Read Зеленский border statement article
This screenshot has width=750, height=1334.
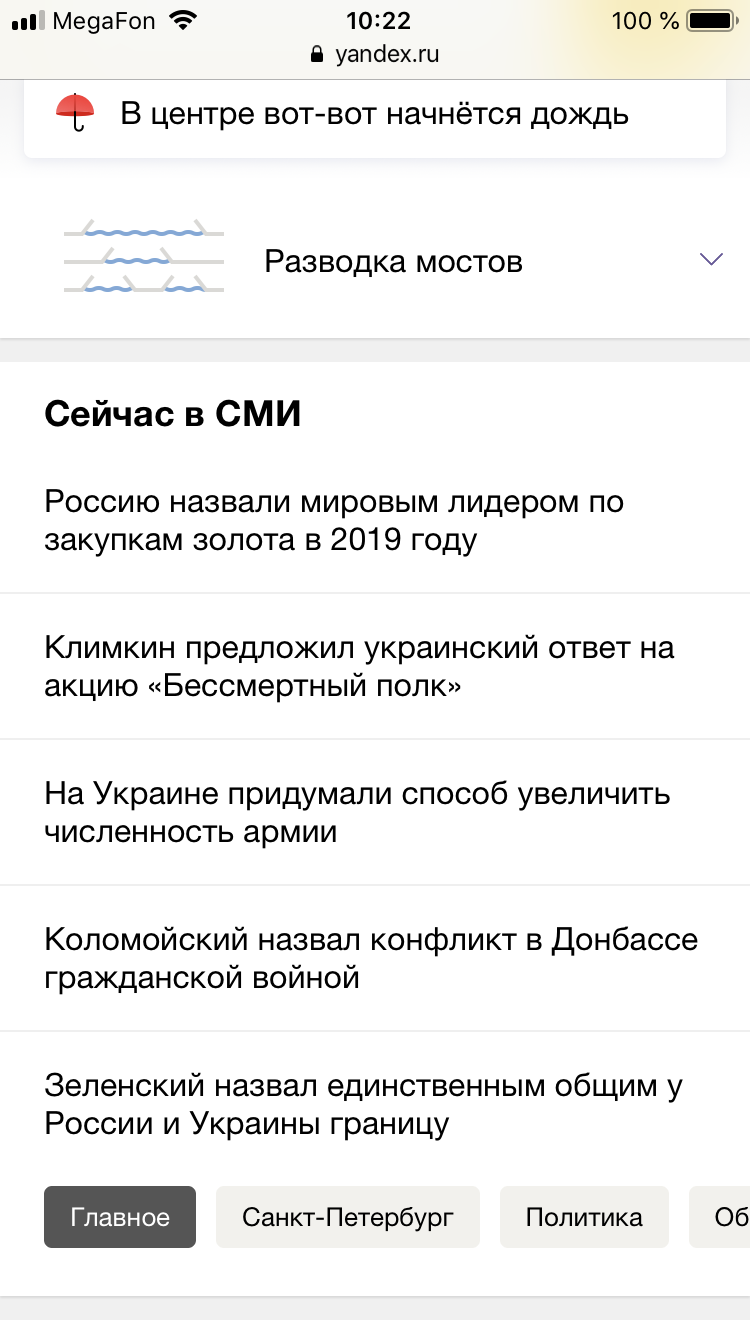click(363, 1104)
